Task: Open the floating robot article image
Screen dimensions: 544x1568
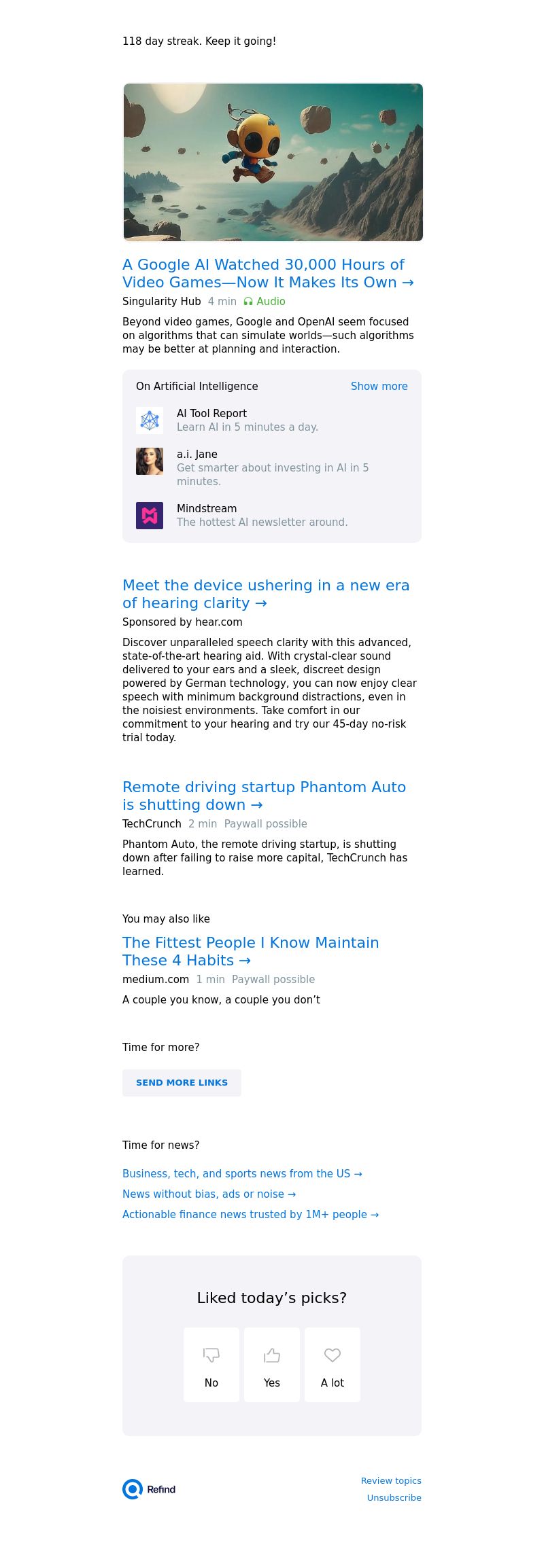Action: [273, 162]
